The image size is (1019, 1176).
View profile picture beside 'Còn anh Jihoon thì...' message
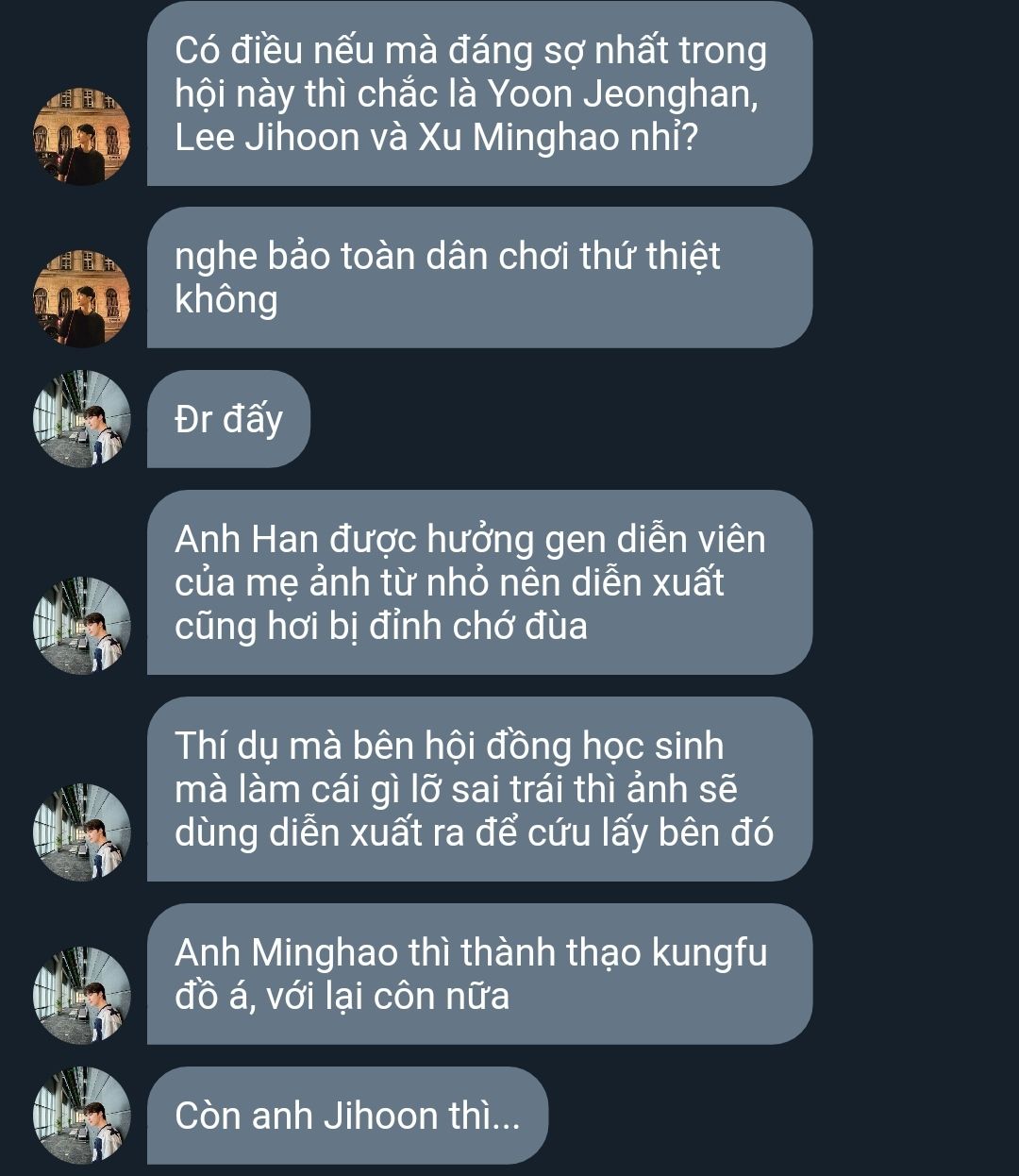(82, 1116)
